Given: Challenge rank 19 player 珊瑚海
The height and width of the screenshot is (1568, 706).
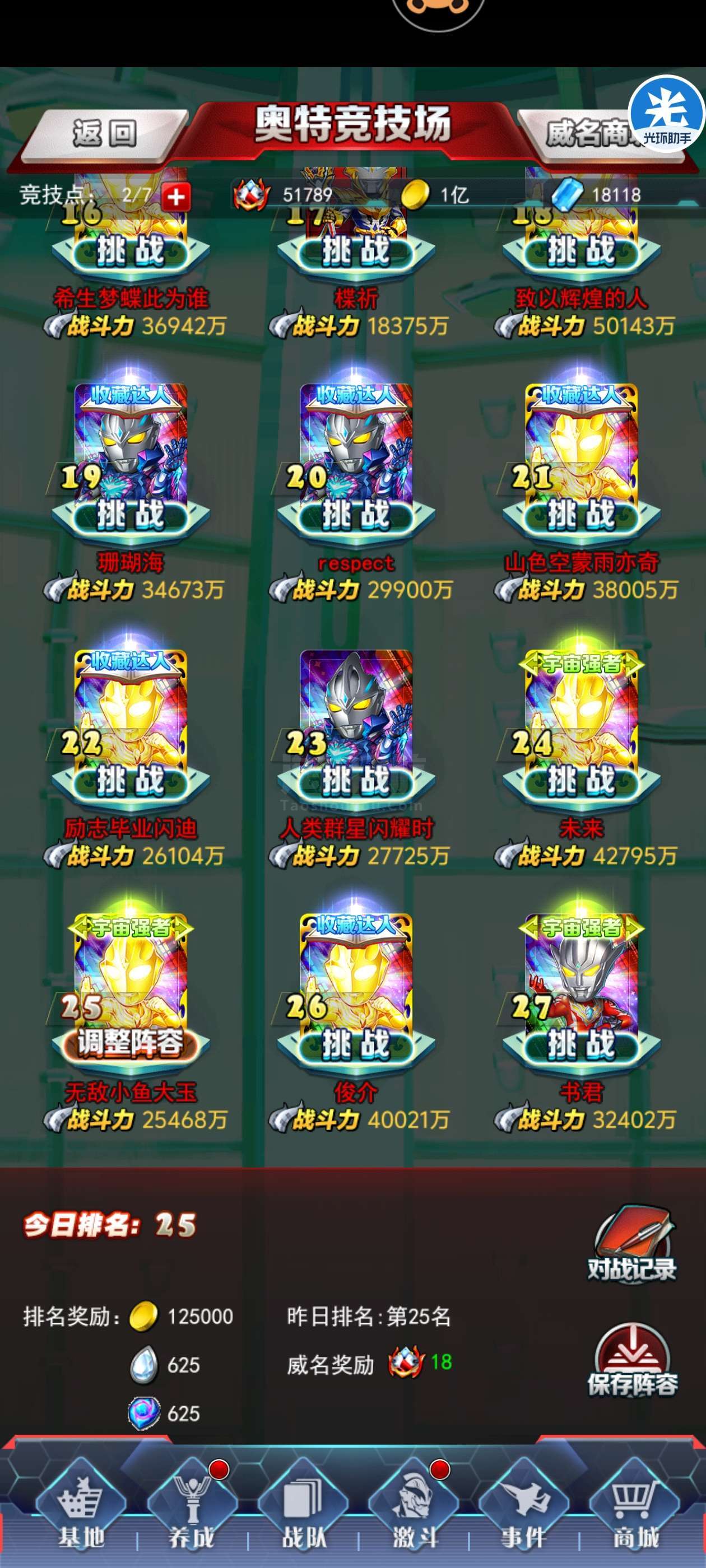Looking at the screenshot, I should (x=131, y=515).
